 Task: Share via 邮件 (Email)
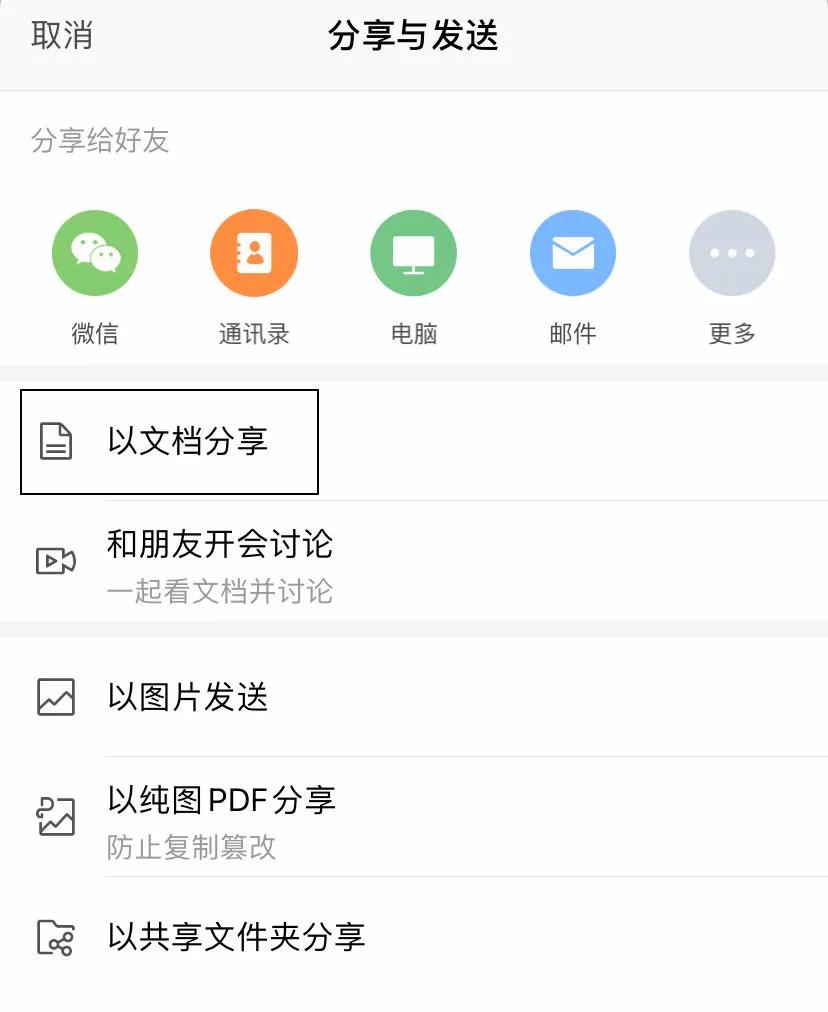point(572,253)
